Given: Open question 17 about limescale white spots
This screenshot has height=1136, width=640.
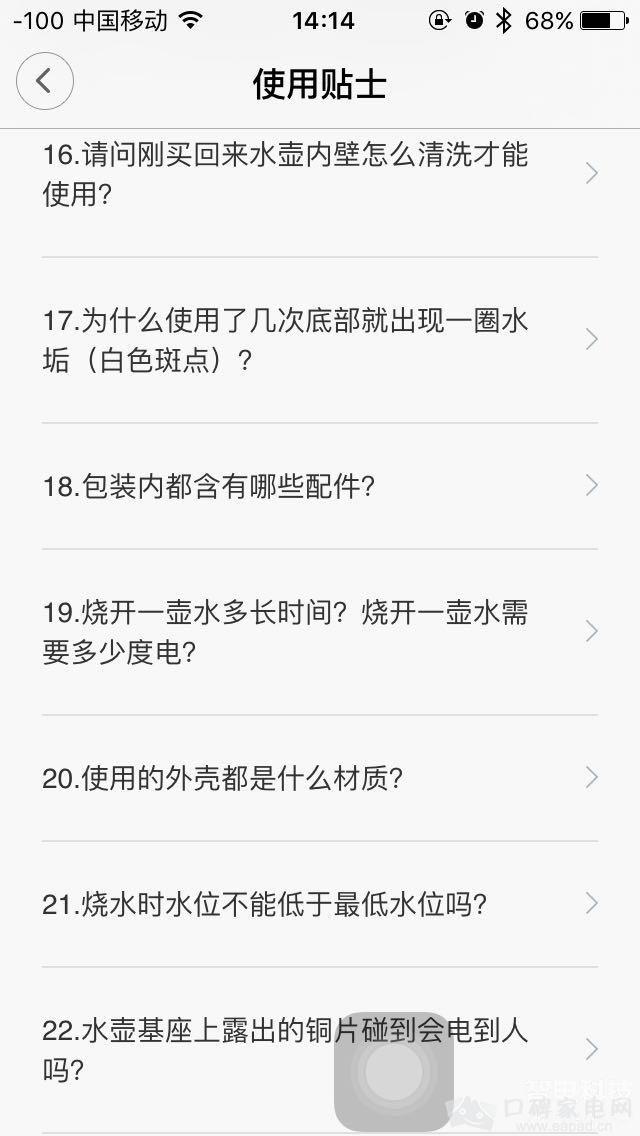Looking at the screenshot, I should pos(320,340).
